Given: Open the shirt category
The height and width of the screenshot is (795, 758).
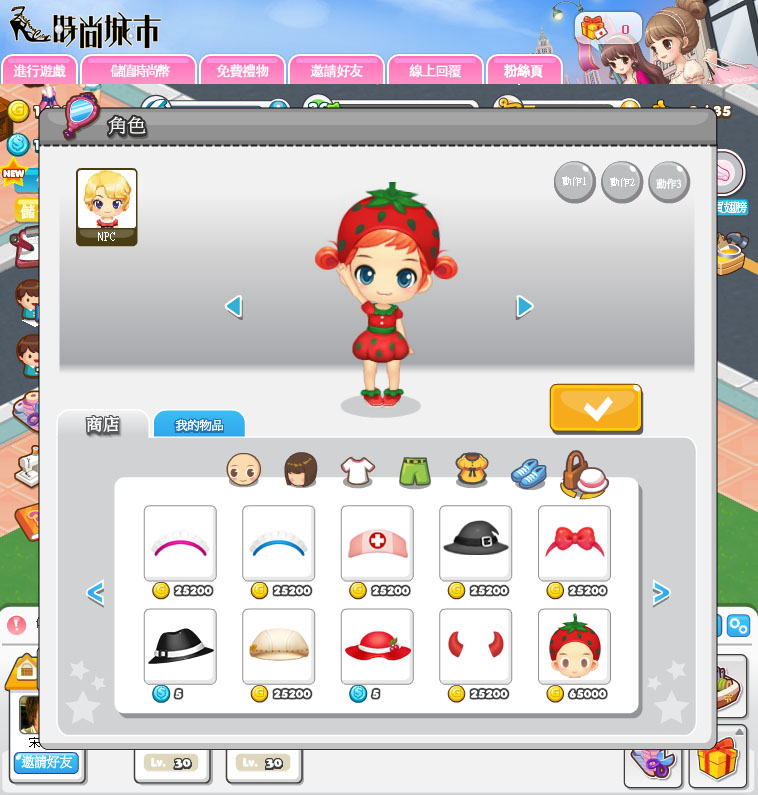Looking at the screenshot, I should pos(356,469).
